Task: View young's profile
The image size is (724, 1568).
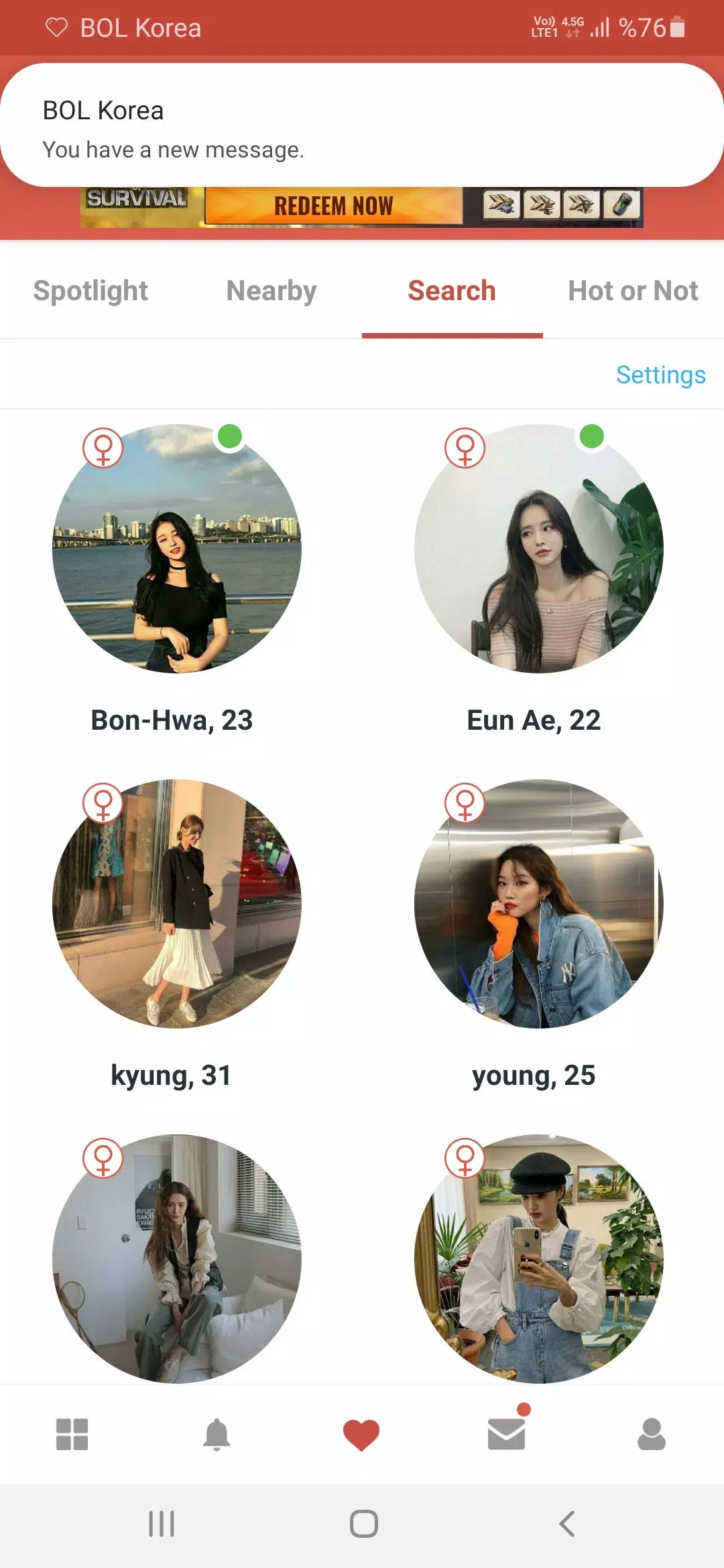Action: click(538, 905)
